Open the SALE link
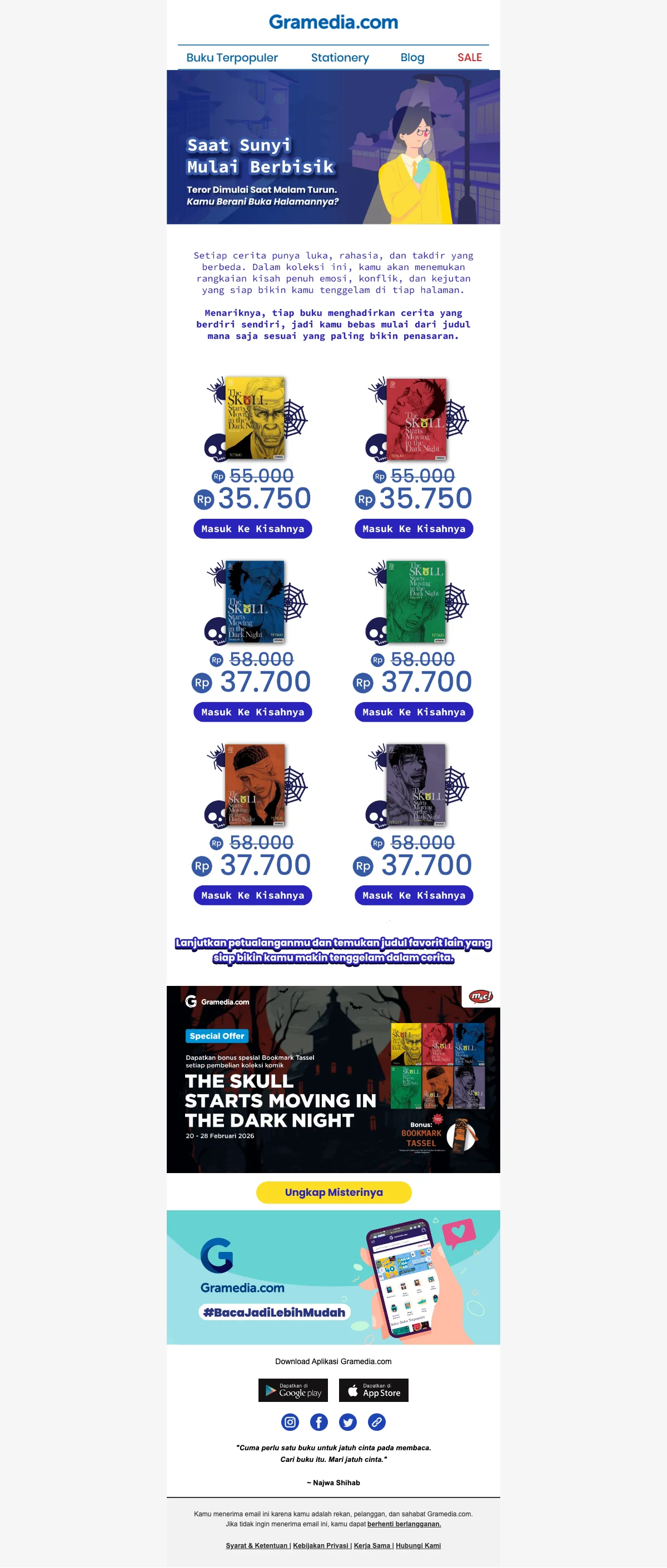The width and height of the screenshot is (667, 1568). (x=469, y=58)
